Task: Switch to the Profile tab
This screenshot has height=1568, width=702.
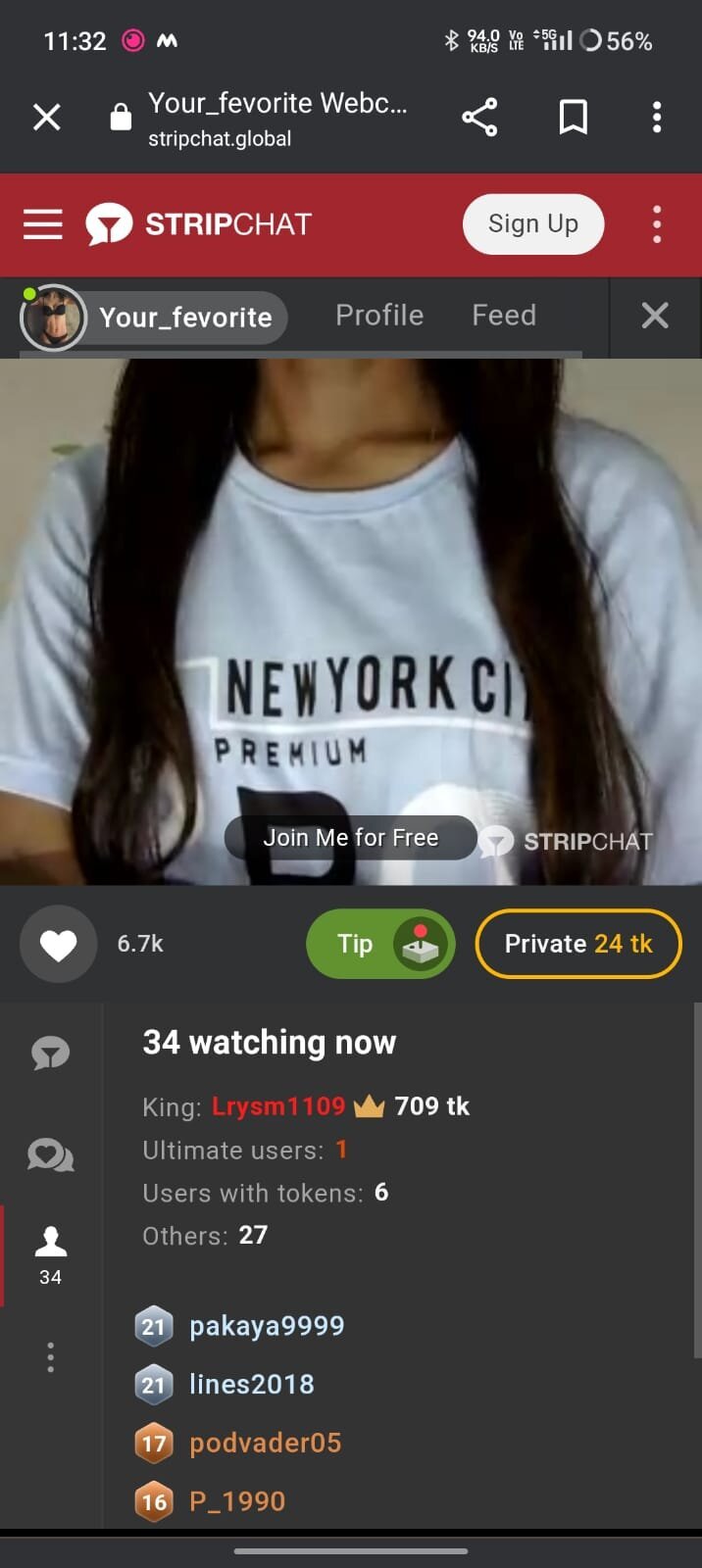Action: pos(379,316)
